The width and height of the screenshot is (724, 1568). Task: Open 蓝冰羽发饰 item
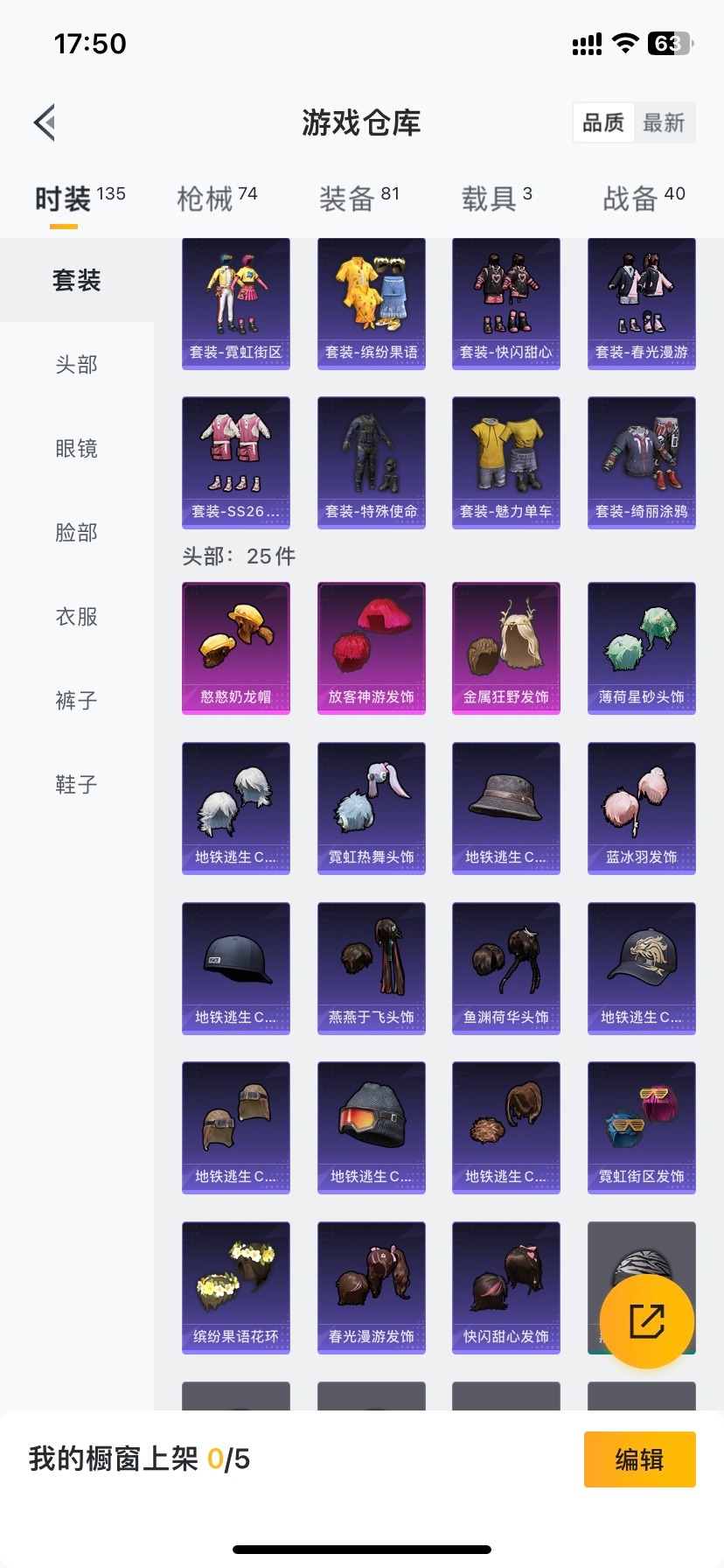point(642,808)
